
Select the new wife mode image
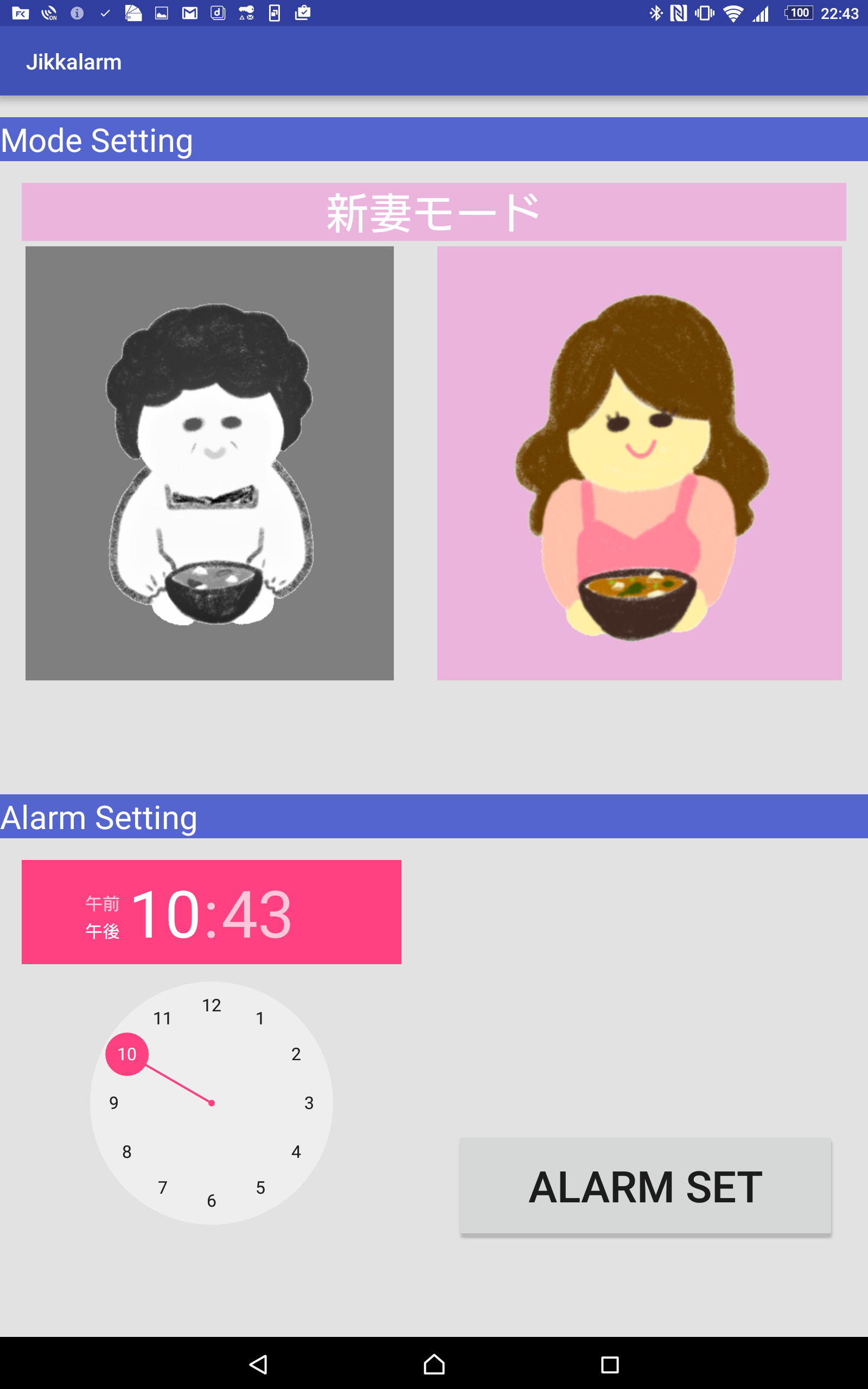click(639, 463)
